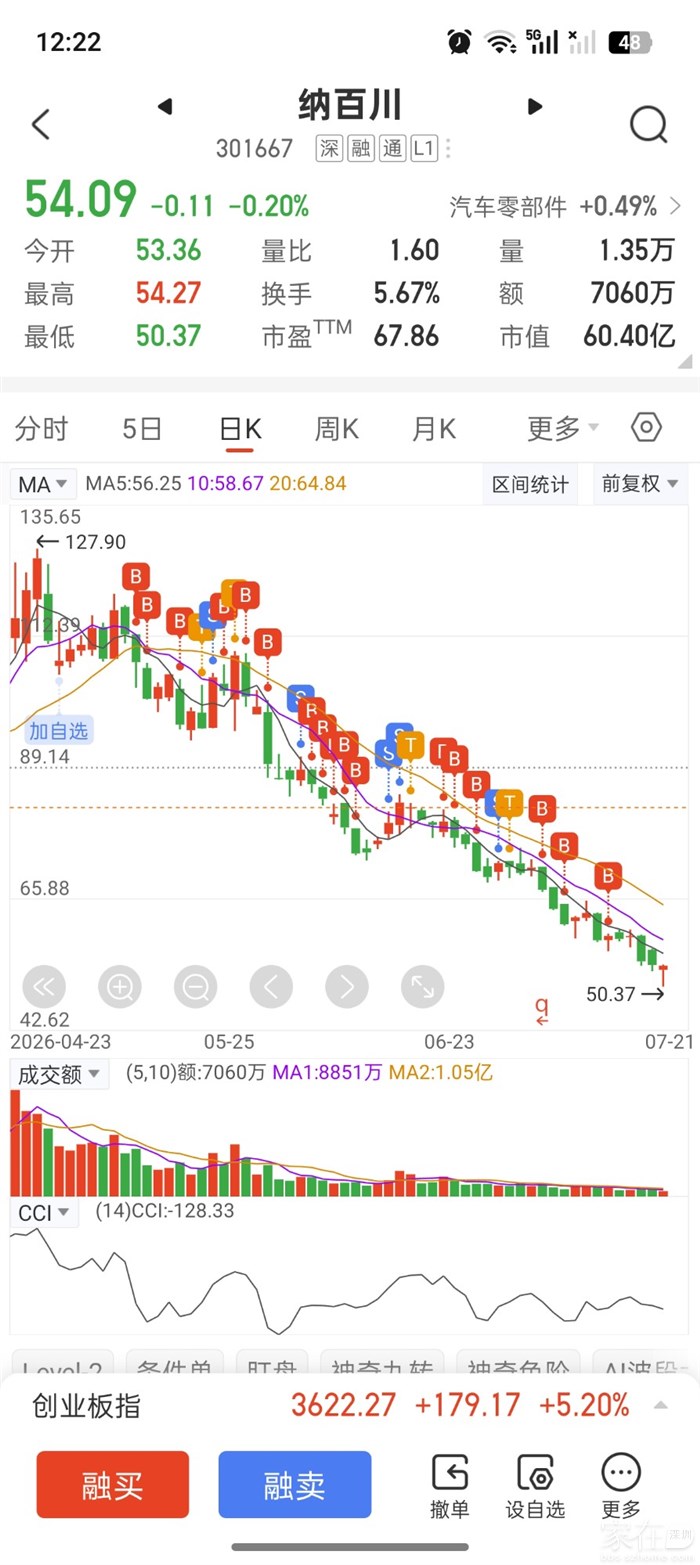
Task: Tap the blue 融卖 button
Action: pos(295,1485)
